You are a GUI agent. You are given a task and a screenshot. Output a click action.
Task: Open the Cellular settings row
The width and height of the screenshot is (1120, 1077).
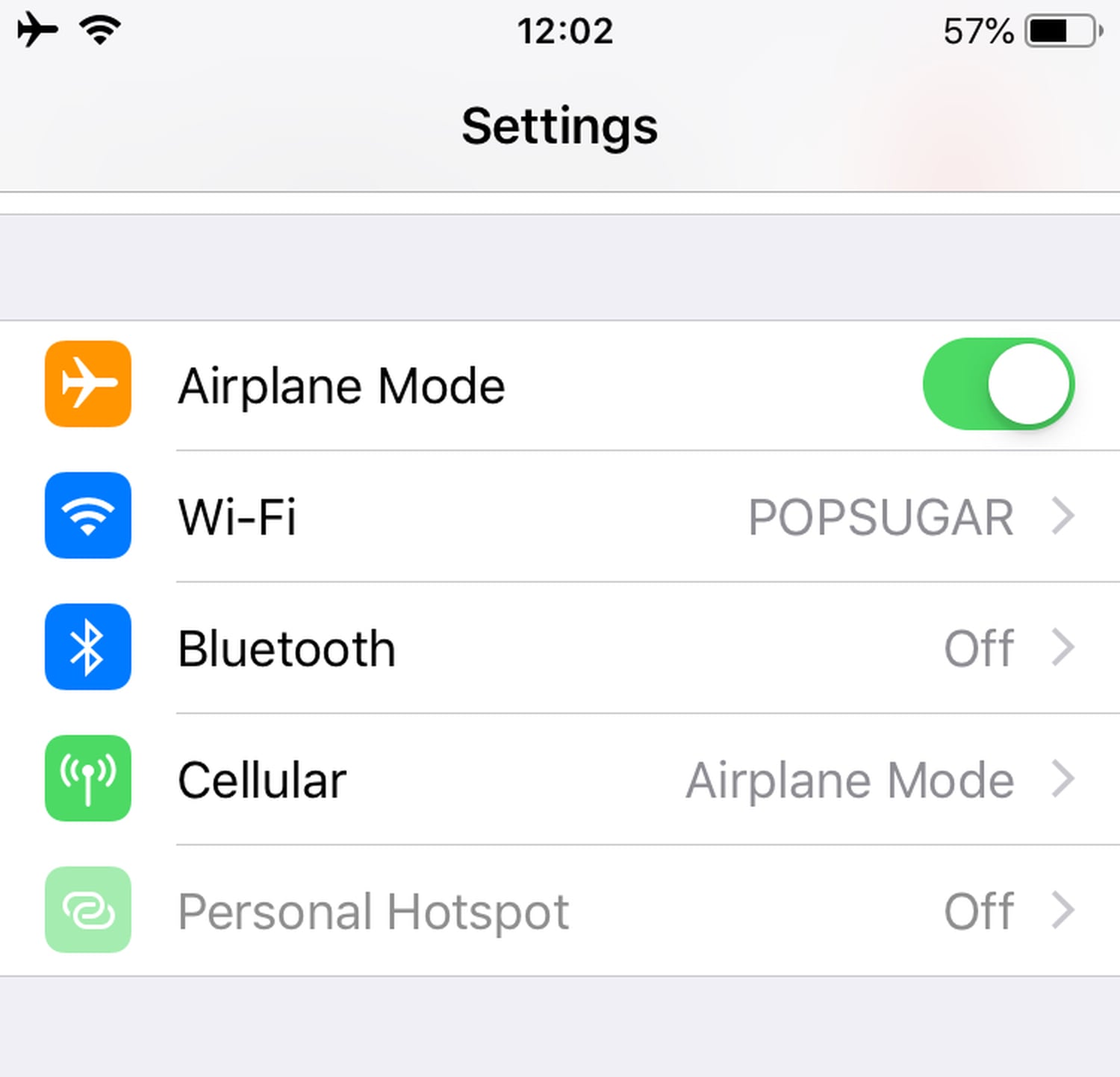tap(560, 779)
